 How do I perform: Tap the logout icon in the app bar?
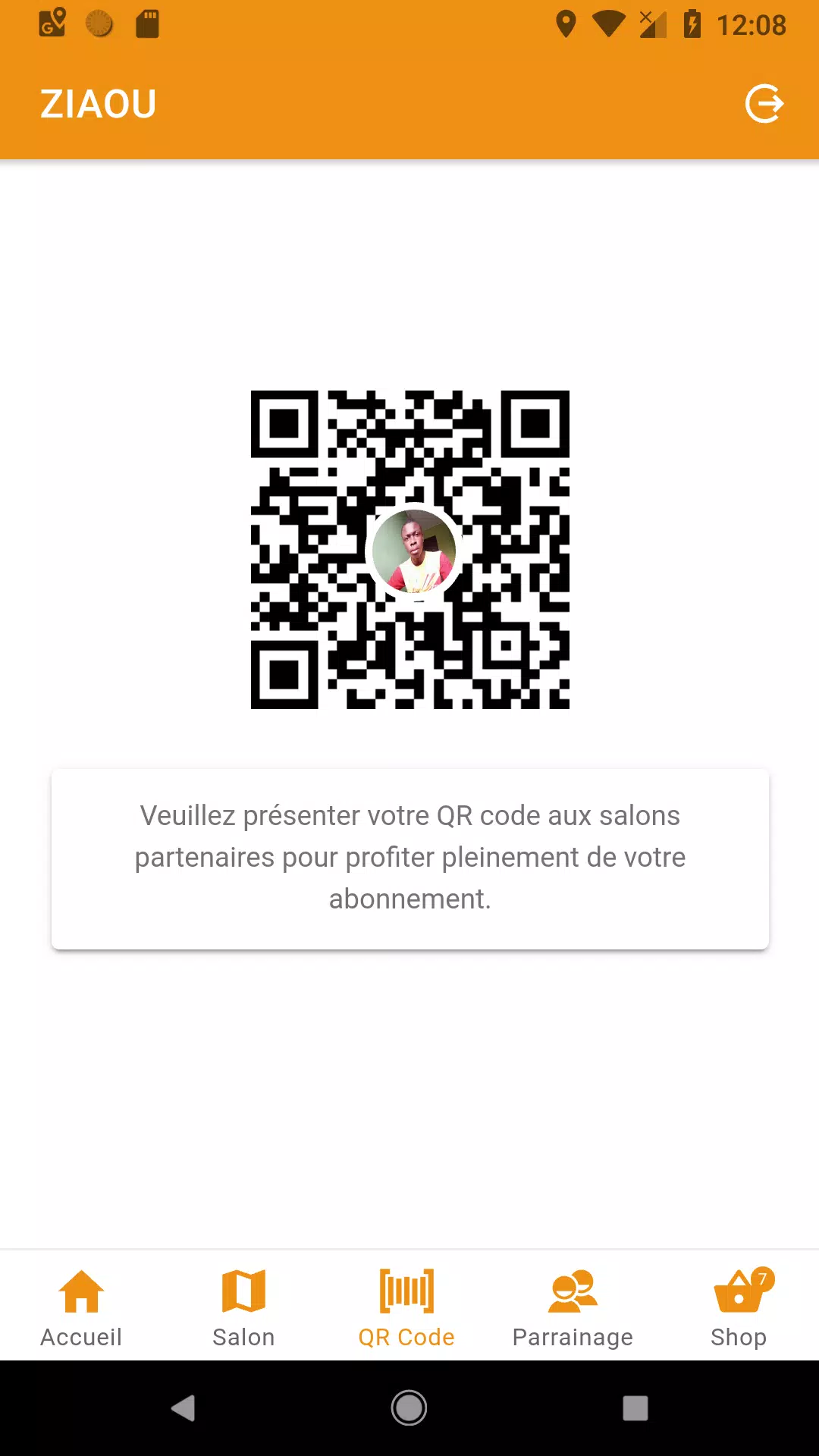click(764, 104)
